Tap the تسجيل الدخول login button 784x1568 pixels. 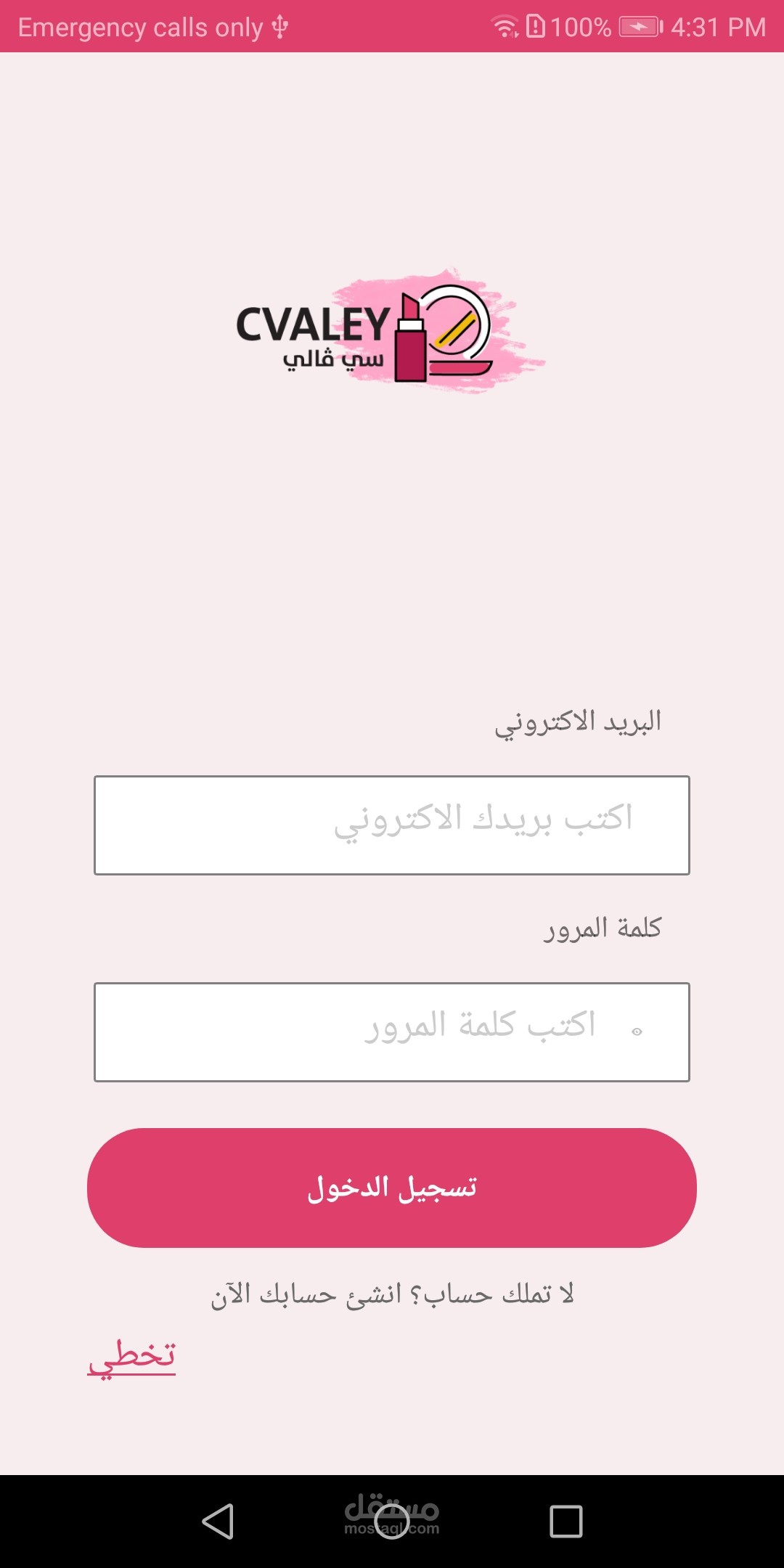click(x=392, y=1188)
